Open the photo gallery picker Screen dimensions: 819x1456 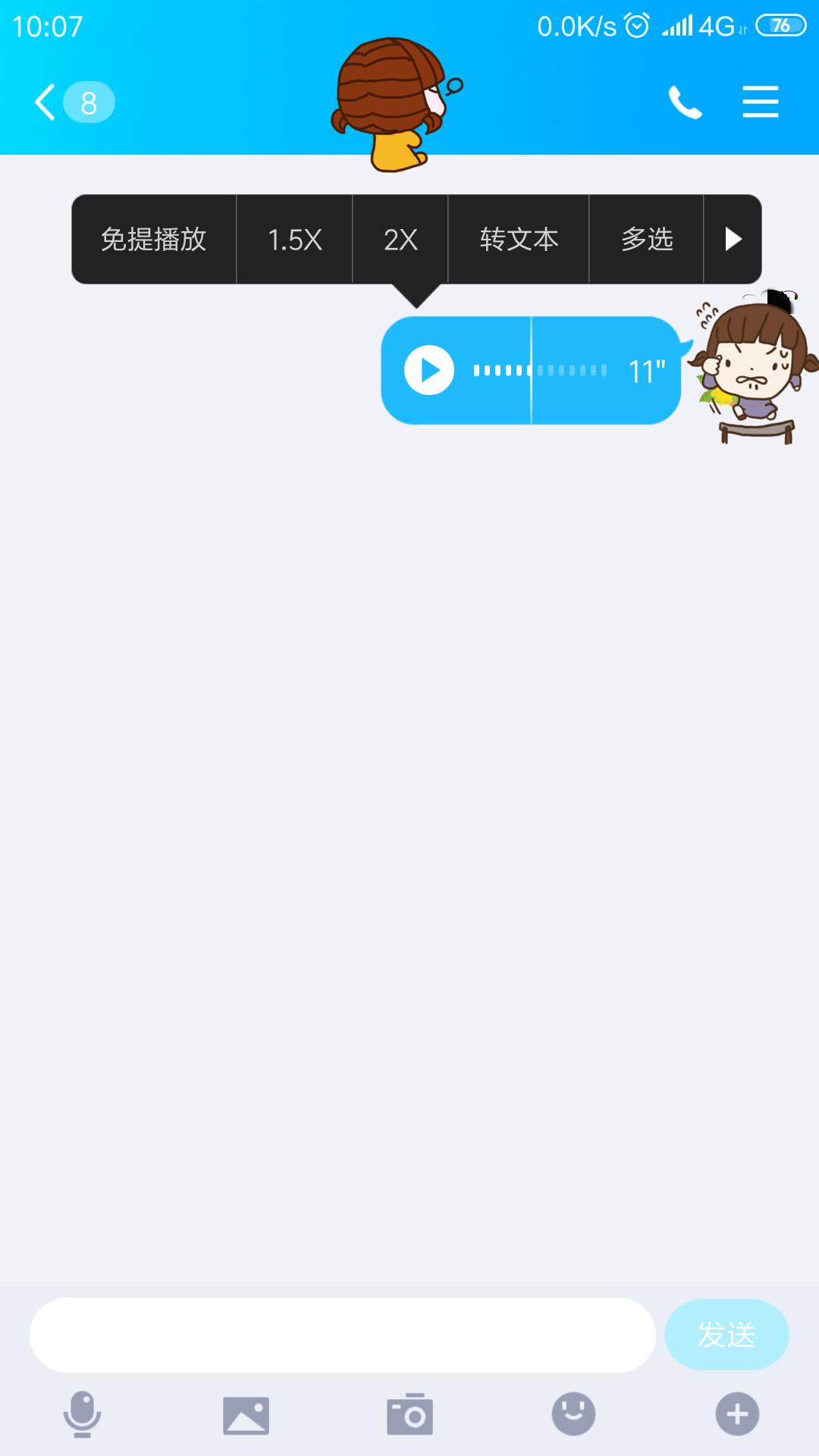click(x=246, y=1414)
